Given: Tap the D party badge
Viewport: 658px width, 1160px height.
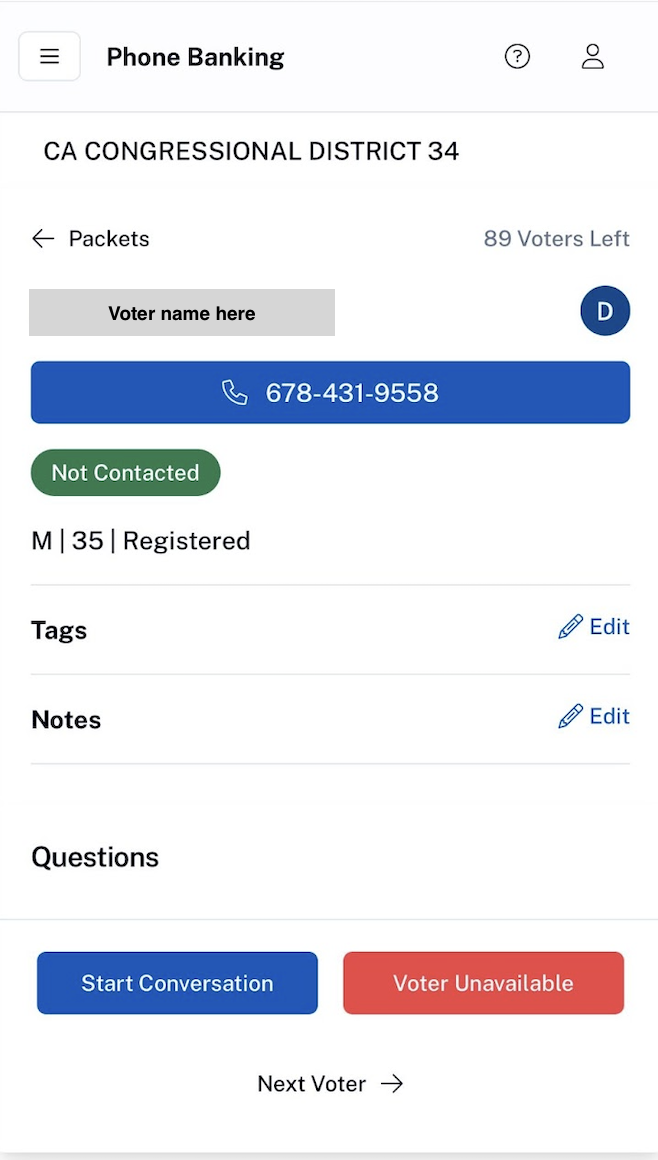Looking at the screenshot, I should pos(605,311).
